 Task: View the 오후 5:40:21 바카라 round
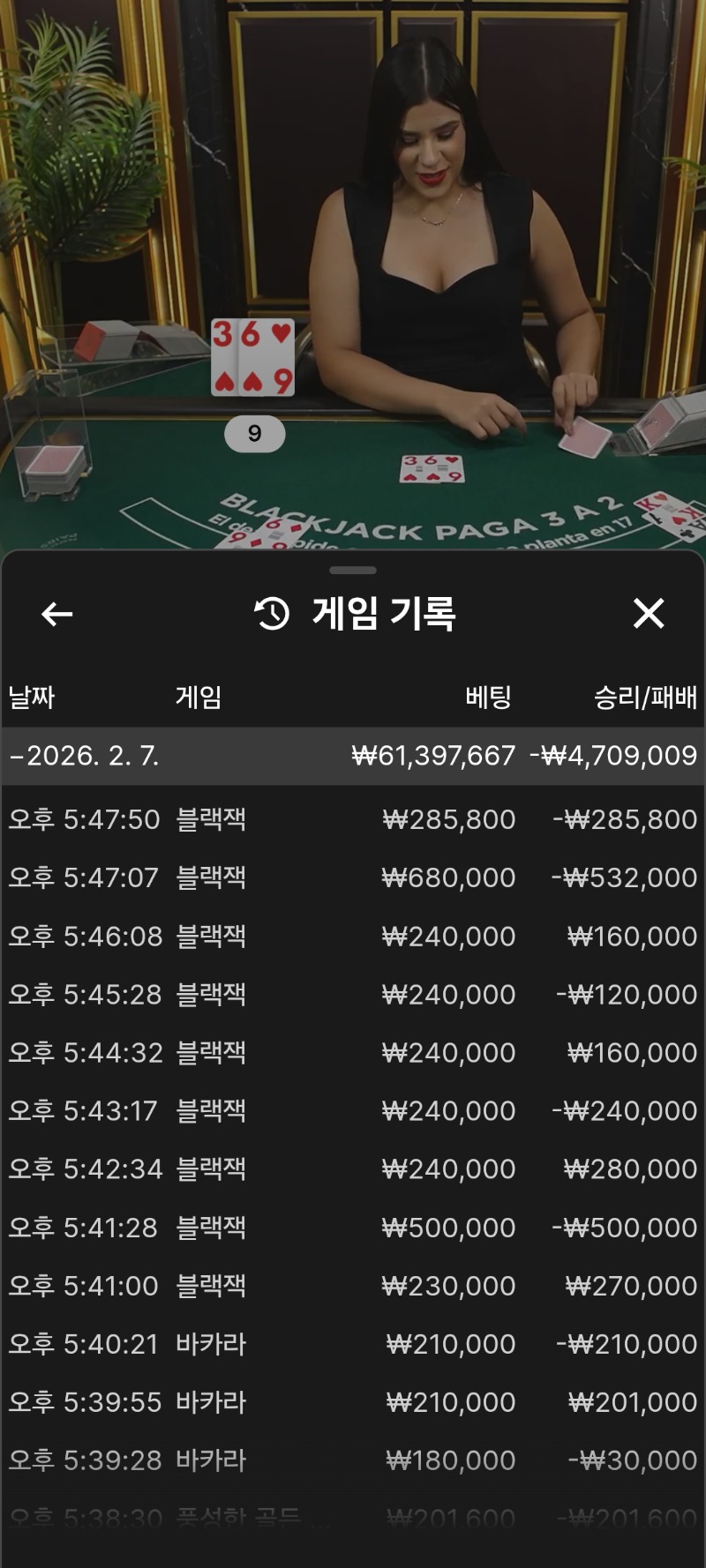(353, 1343)
